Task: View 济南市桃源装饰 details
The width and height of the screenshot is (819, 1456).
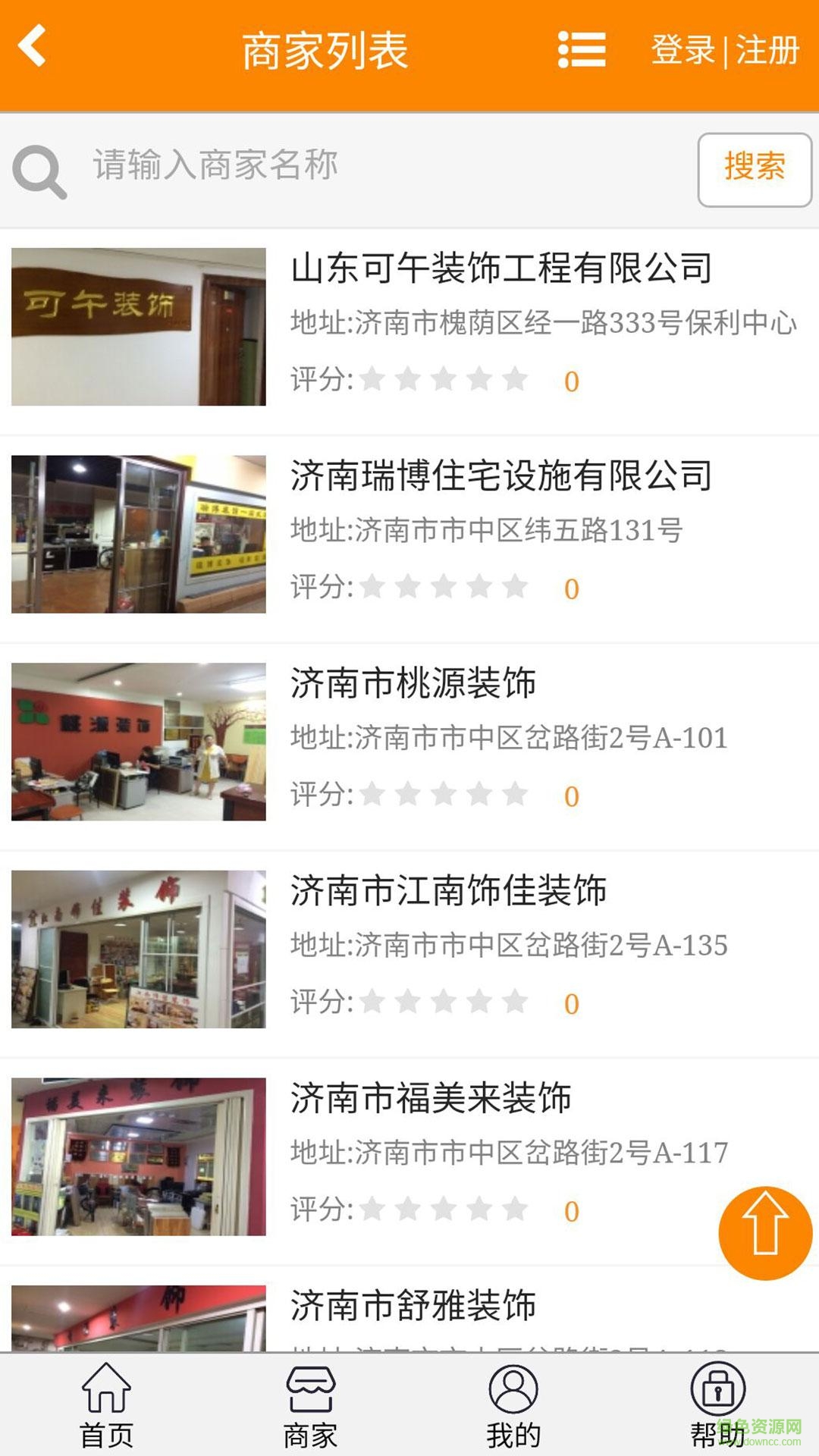Action: coord(413,683)
